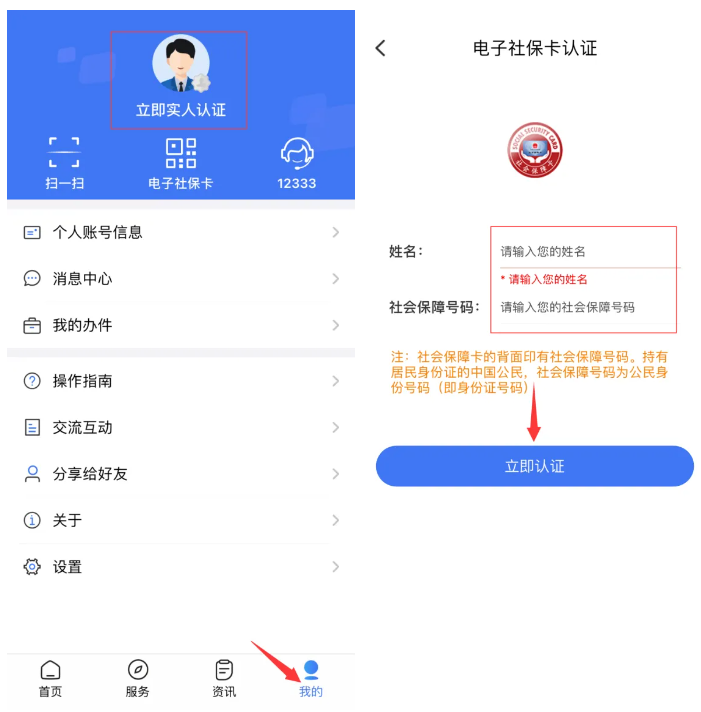
Task: Open 消息中心
Action: tap(180, 279)
